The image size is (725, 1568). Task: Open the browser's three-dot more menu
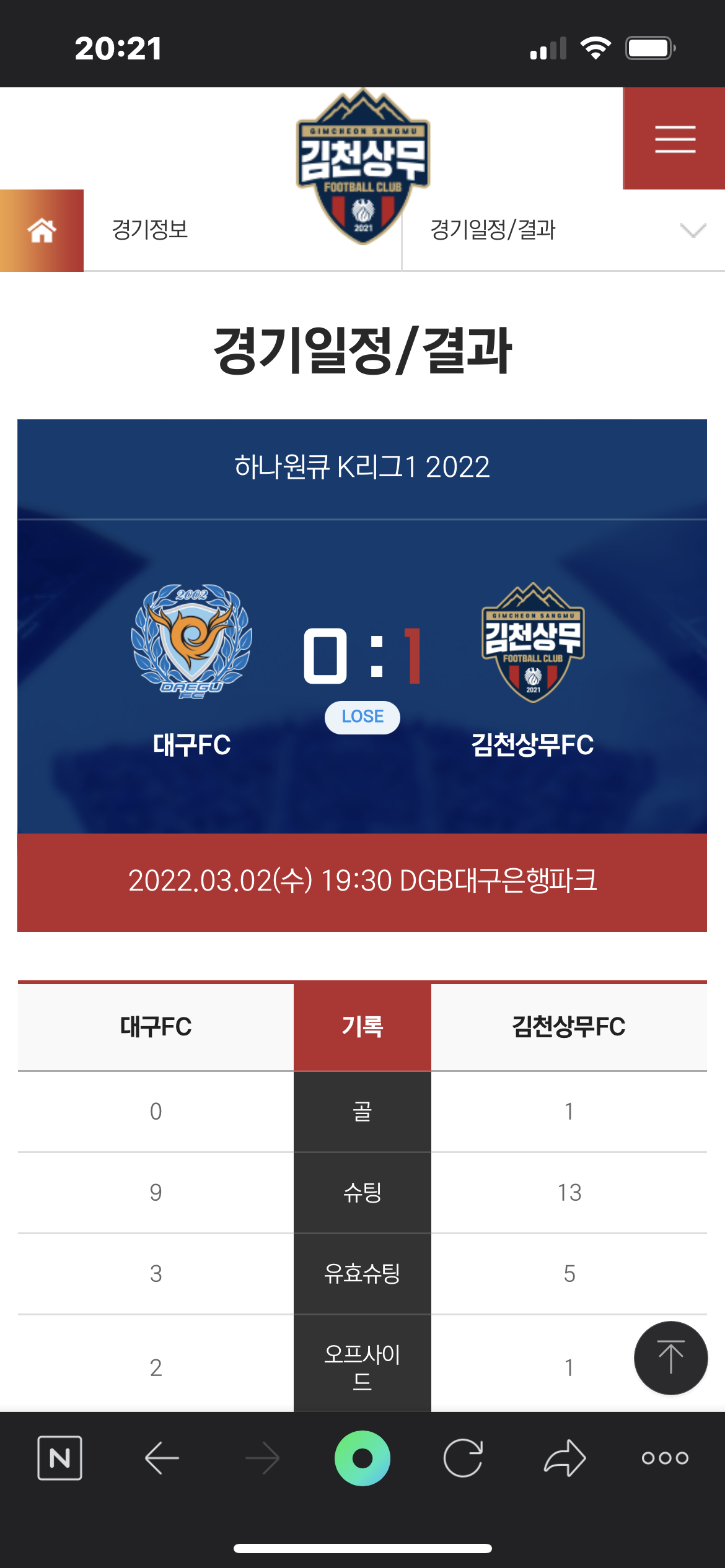[x=665, y=1458]
